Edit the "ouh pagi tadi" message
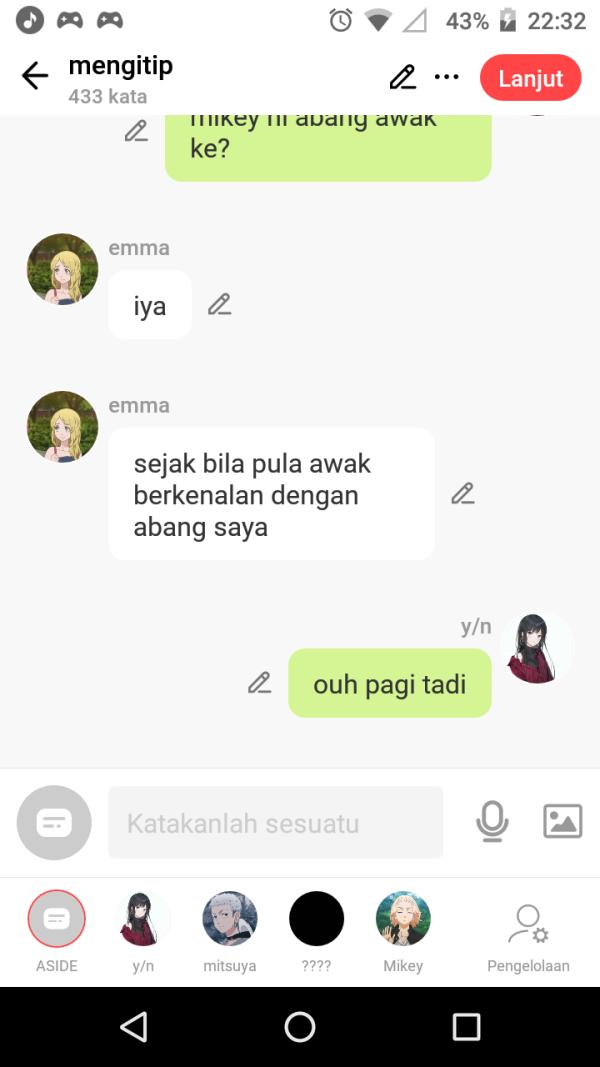Viewport: 600px width, 1067px height. click(x=259, y=683)
